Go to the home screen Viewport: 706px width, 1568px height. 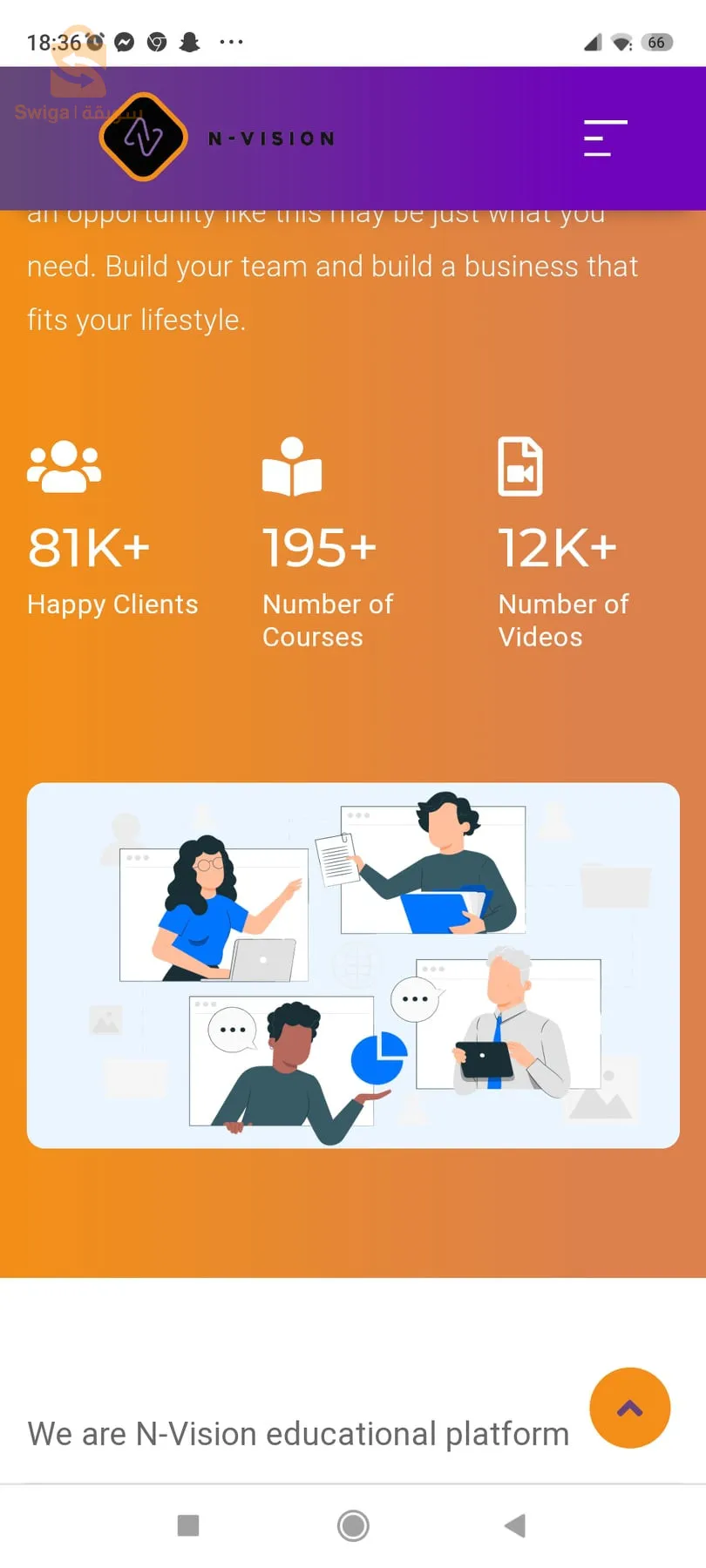tap(353, 1525)
